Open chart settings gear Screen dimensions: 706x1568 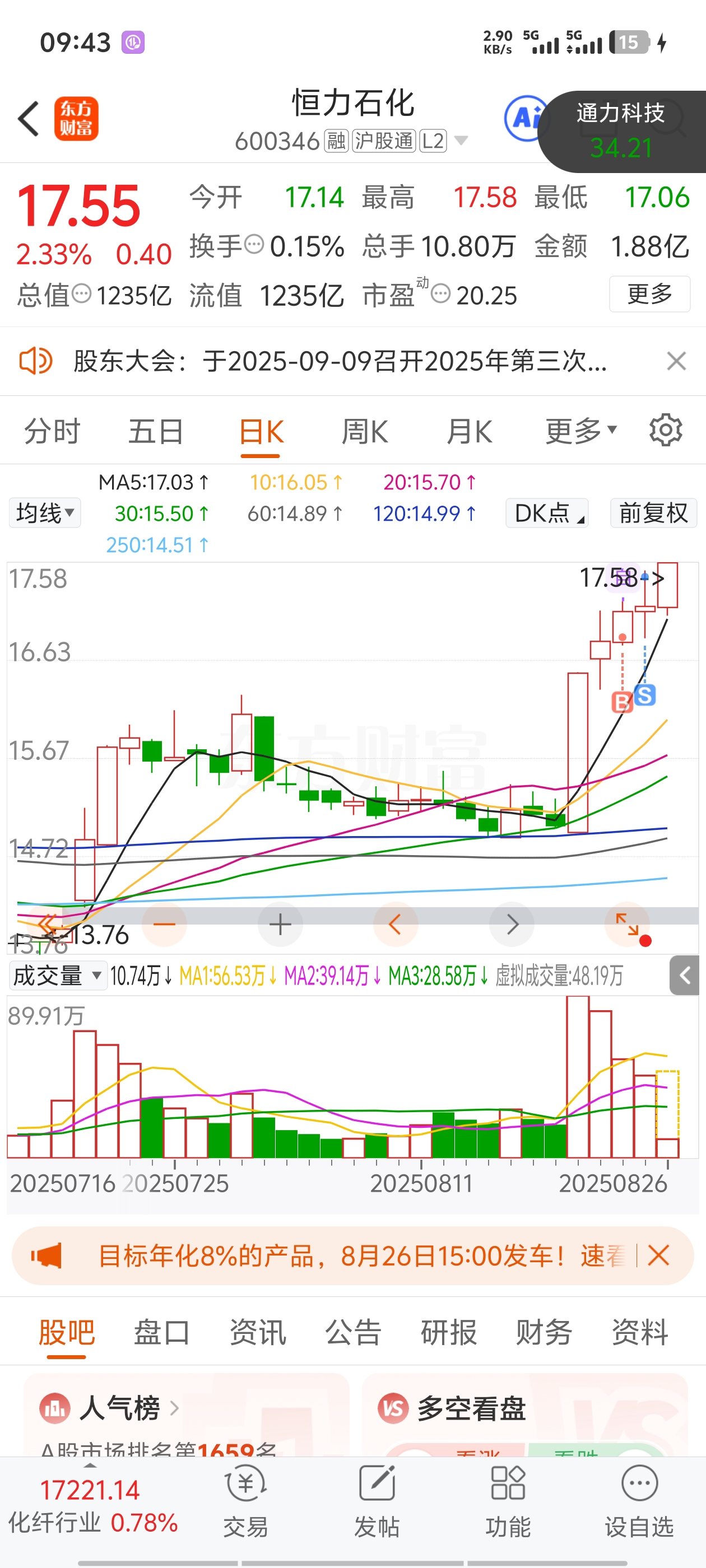(x=665, y=431)
